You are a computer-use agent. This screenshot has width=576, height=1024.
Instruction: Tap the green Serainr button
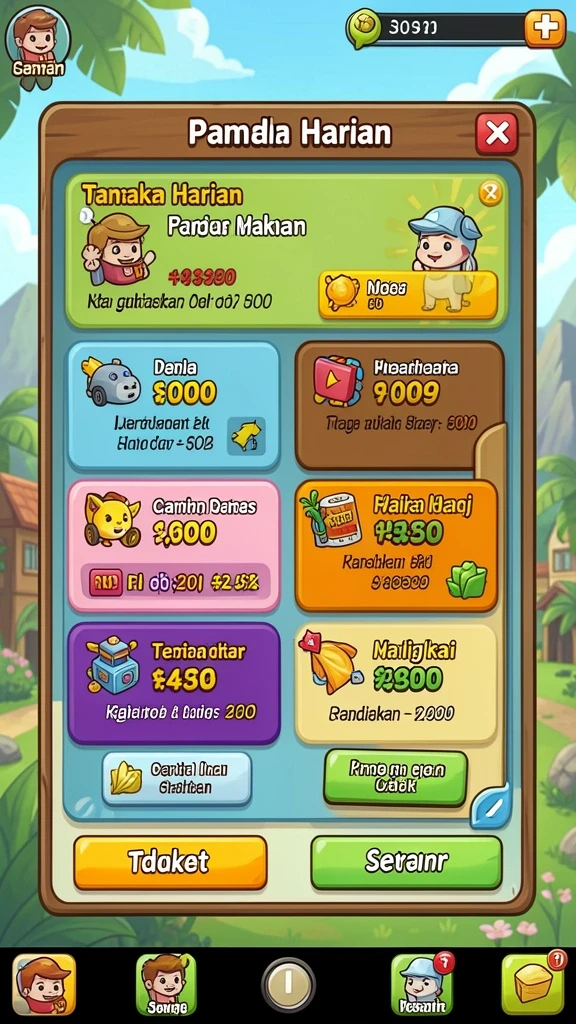pyautogui.click(x=406, y=863)
